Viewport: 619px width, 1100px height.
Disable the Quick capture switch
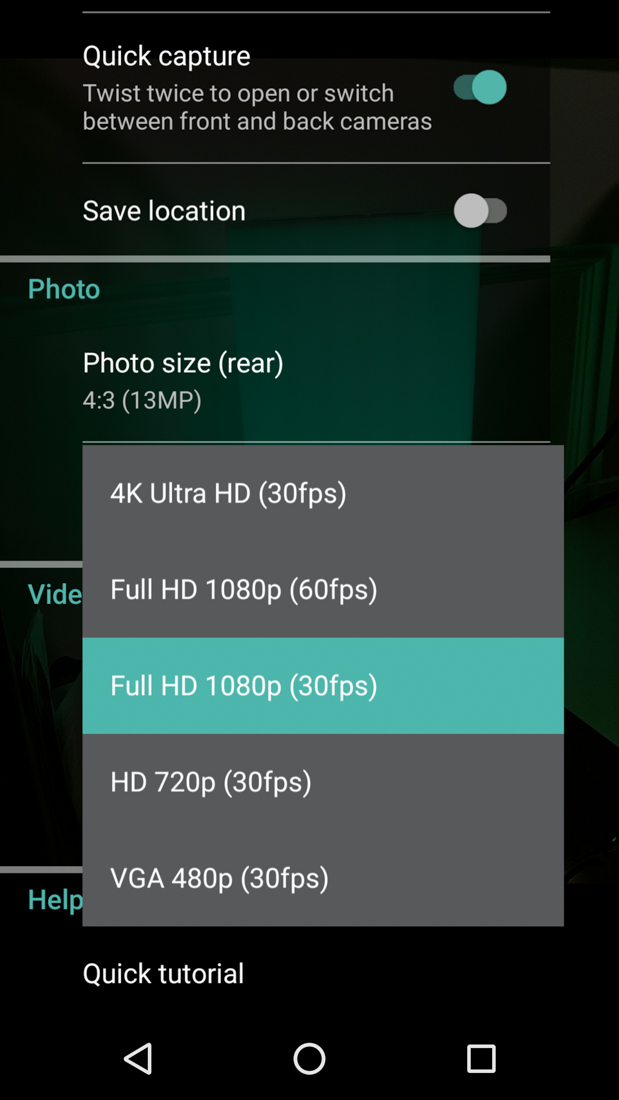coord(479,88)
